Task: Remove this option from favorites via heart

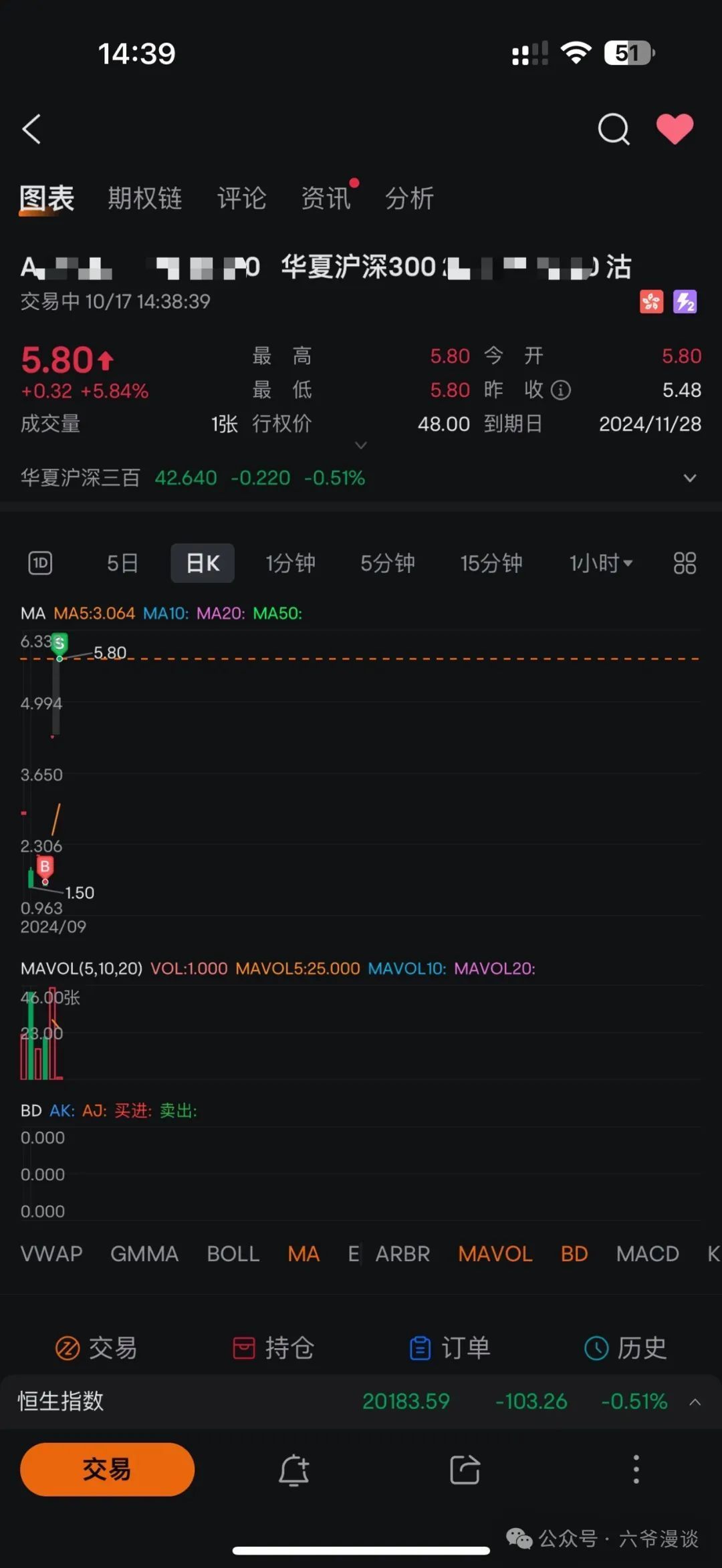Action: point(675,129)
